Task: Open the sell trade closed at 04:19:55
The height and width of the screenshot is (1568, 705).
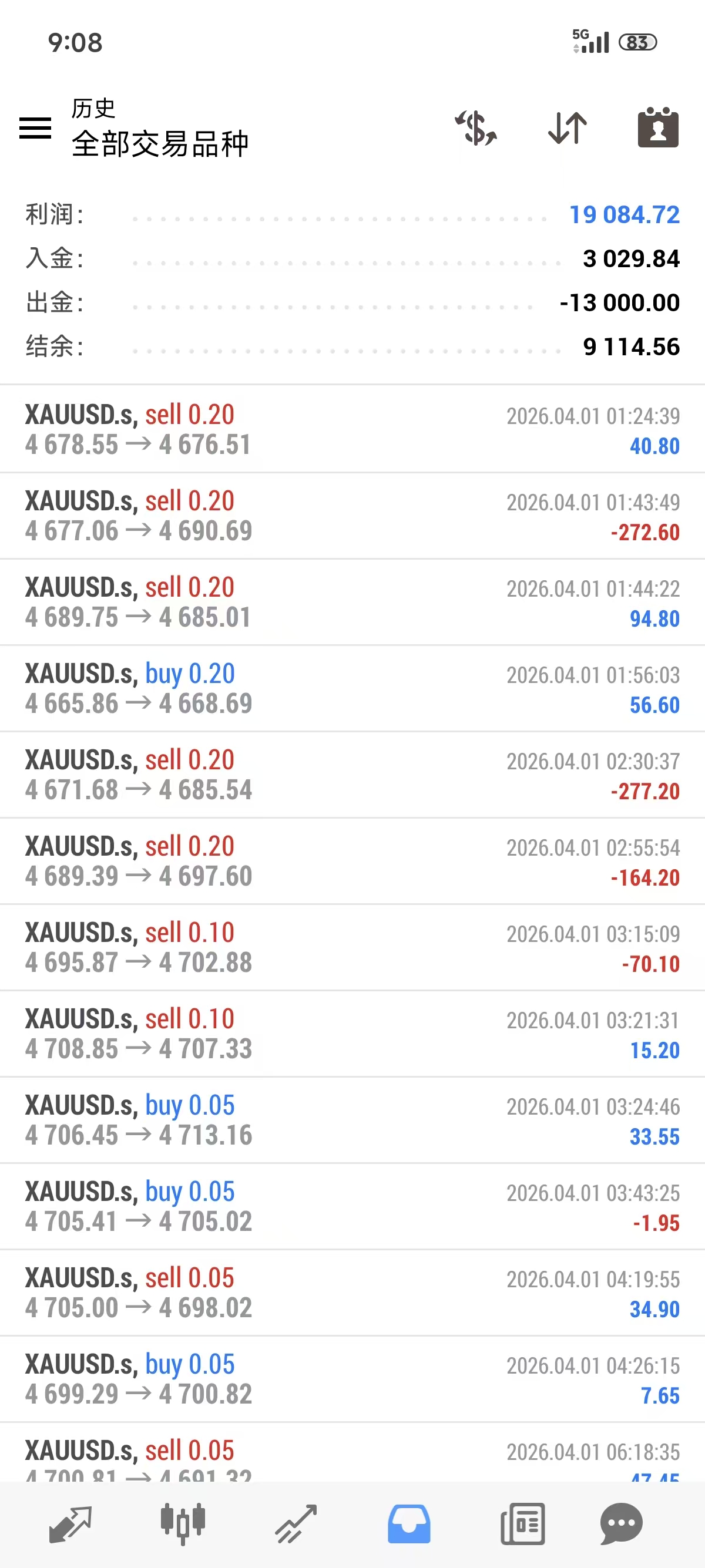Action: tap(352, 1294)
